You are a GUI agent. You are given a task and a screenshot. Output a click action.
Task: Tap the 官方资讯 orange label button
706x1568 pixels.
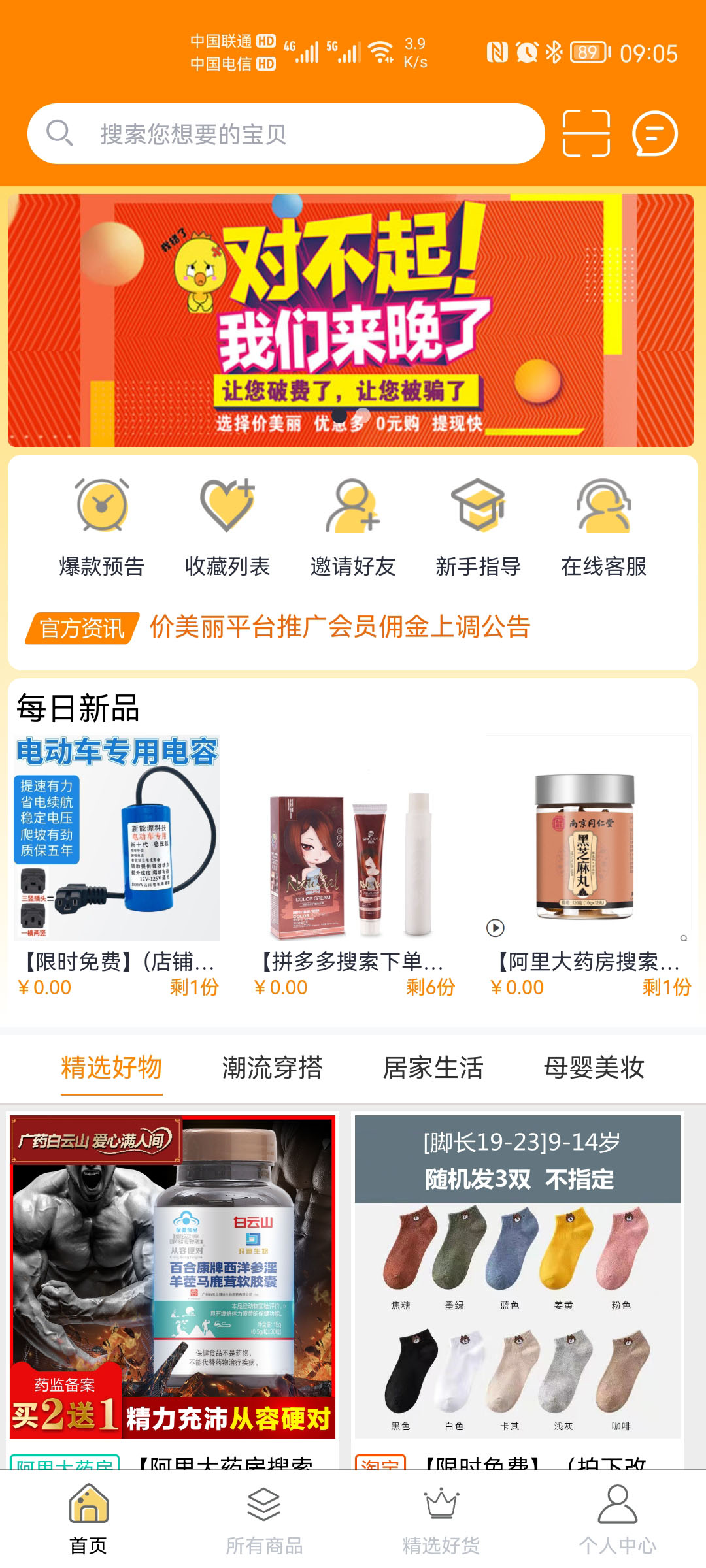pos(80,627)
